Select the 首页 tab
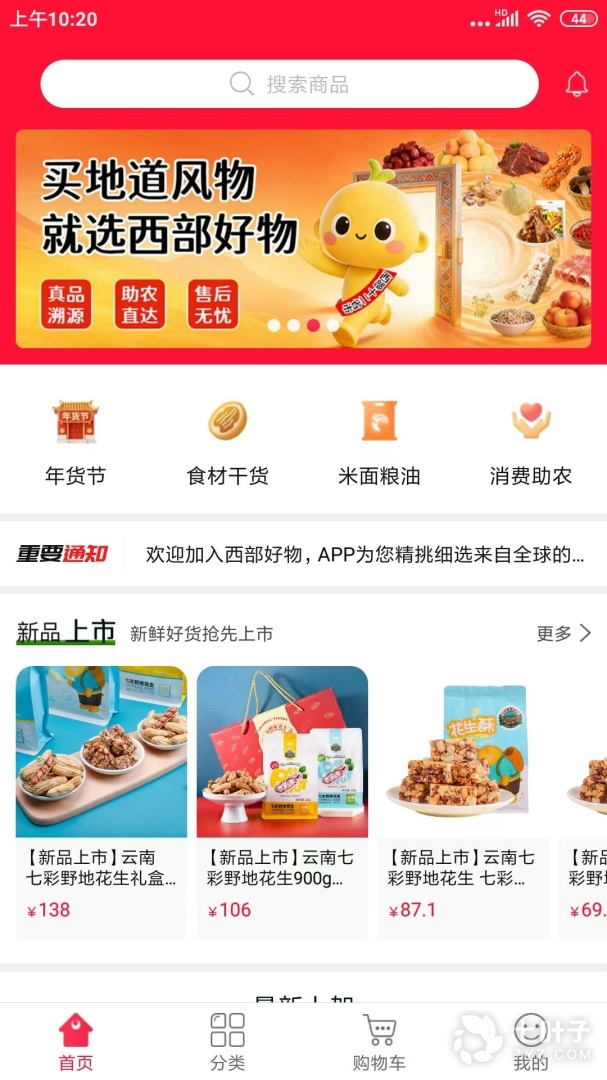 tap(76, 1042)
